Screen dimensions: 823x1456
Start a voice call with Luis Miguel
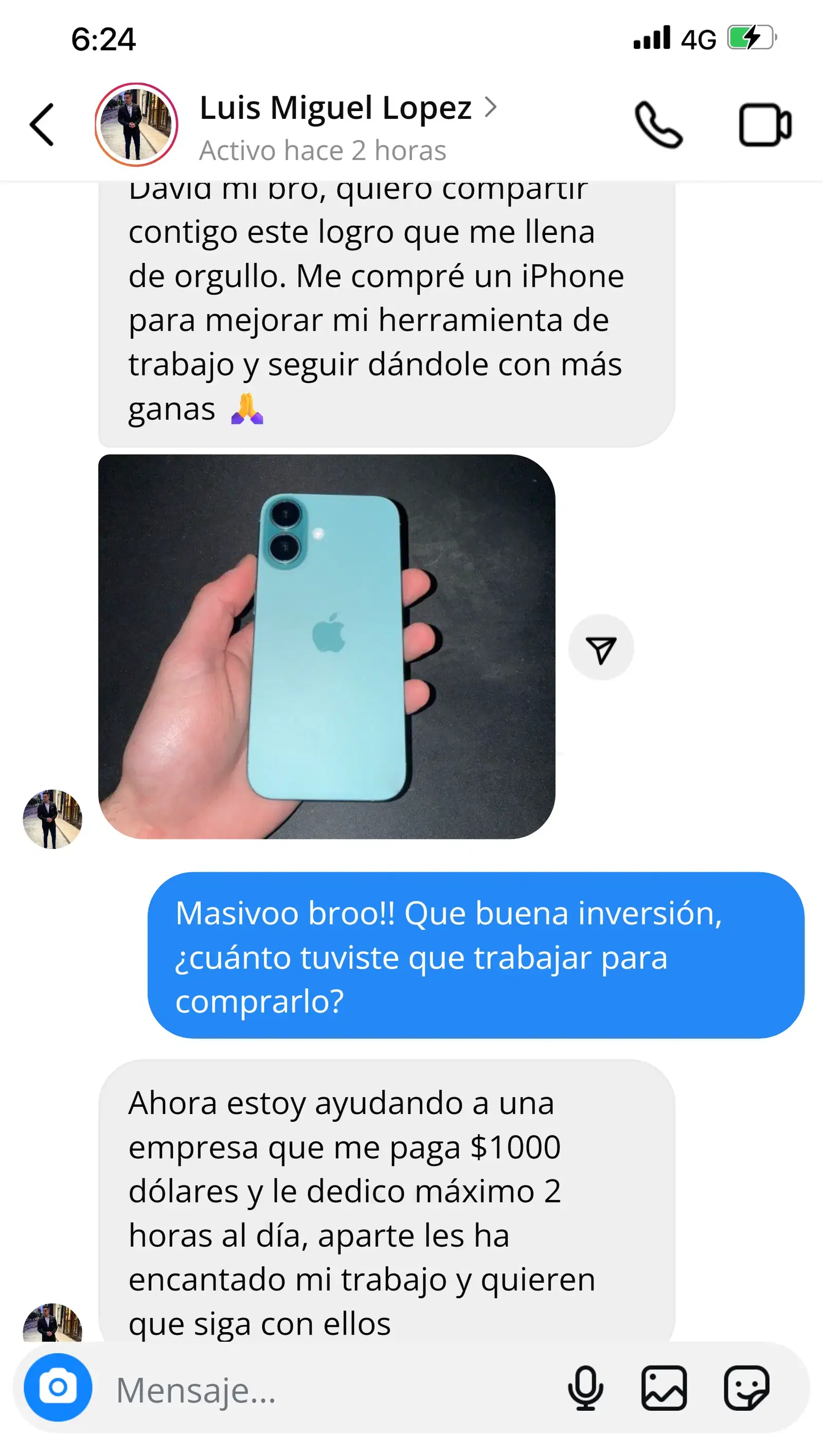(658, 125)
